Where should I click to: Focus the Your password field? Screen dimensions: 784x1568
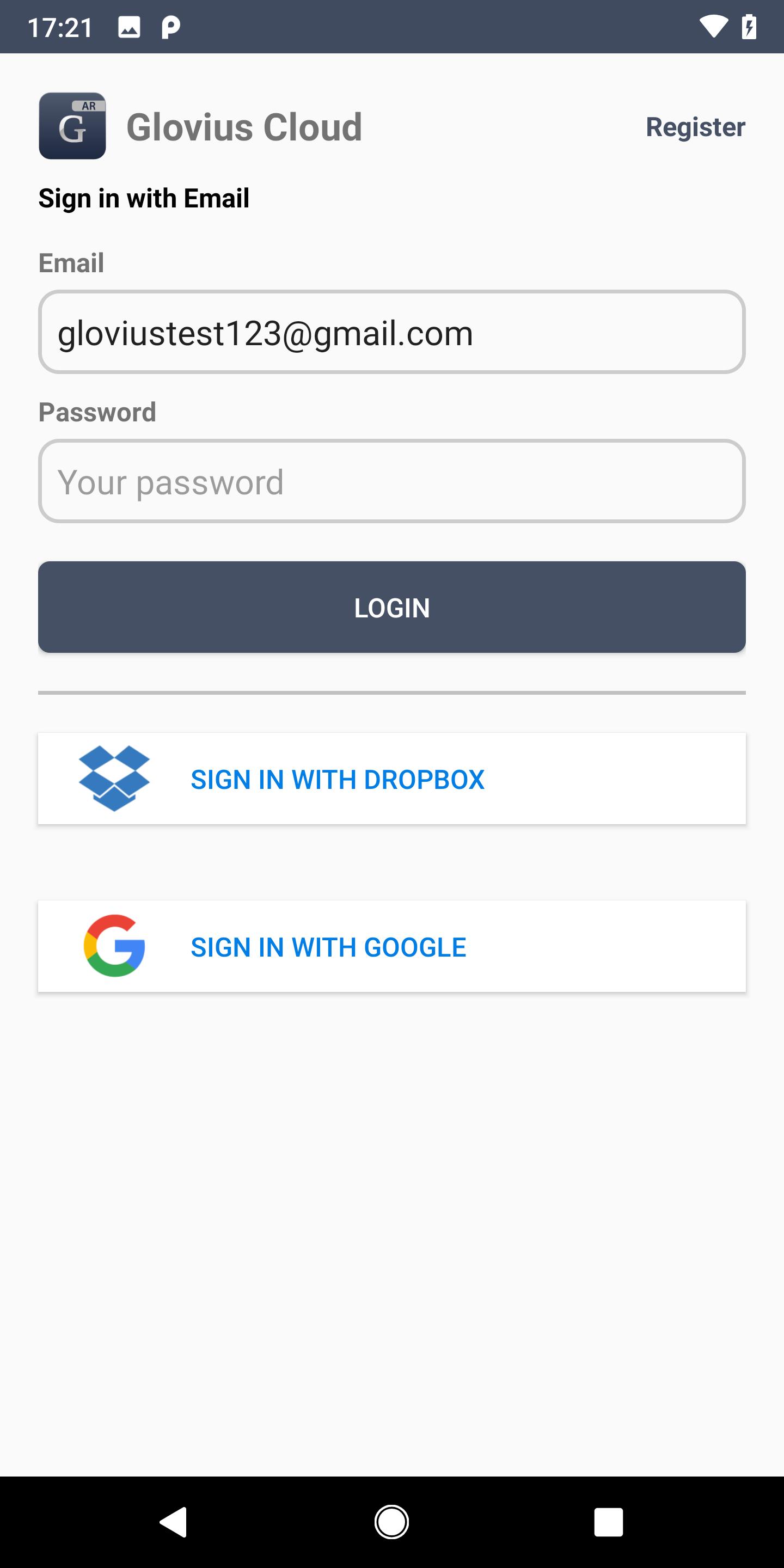coord(392,481)
